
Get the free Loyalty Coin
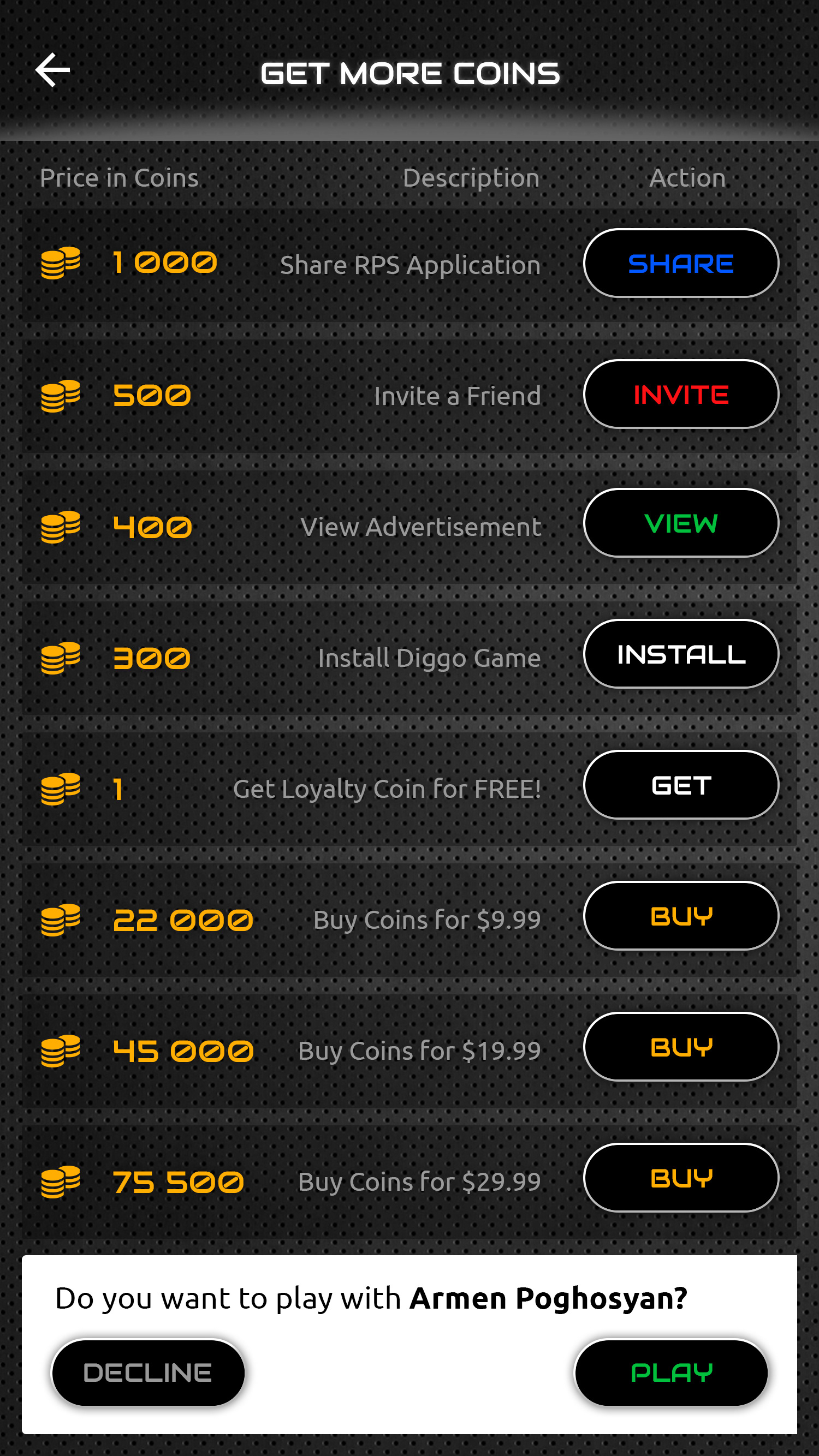tap(680, 785)
